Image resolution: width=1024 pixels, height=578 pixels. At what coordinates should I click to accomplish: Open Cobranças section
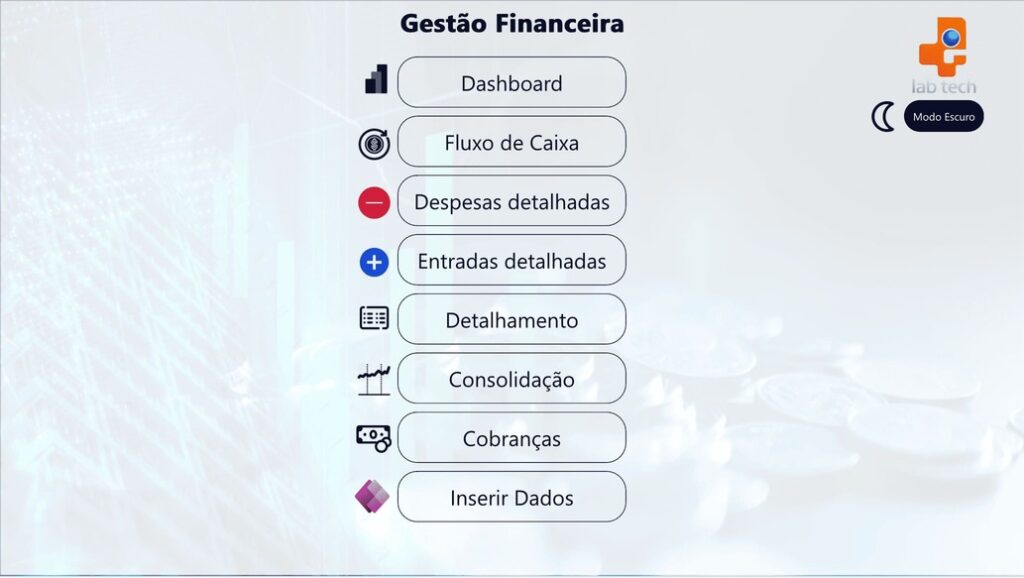pyautogui.click(x=511, y=438)
